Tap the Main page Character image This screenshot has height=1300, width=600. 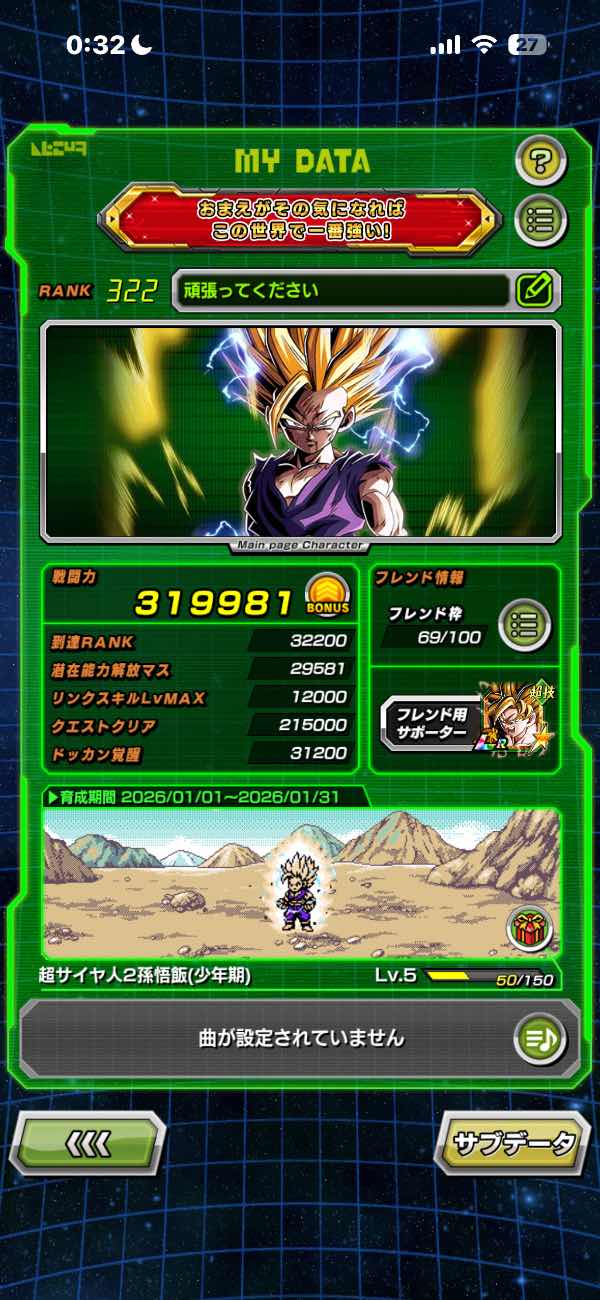[300, 432]
